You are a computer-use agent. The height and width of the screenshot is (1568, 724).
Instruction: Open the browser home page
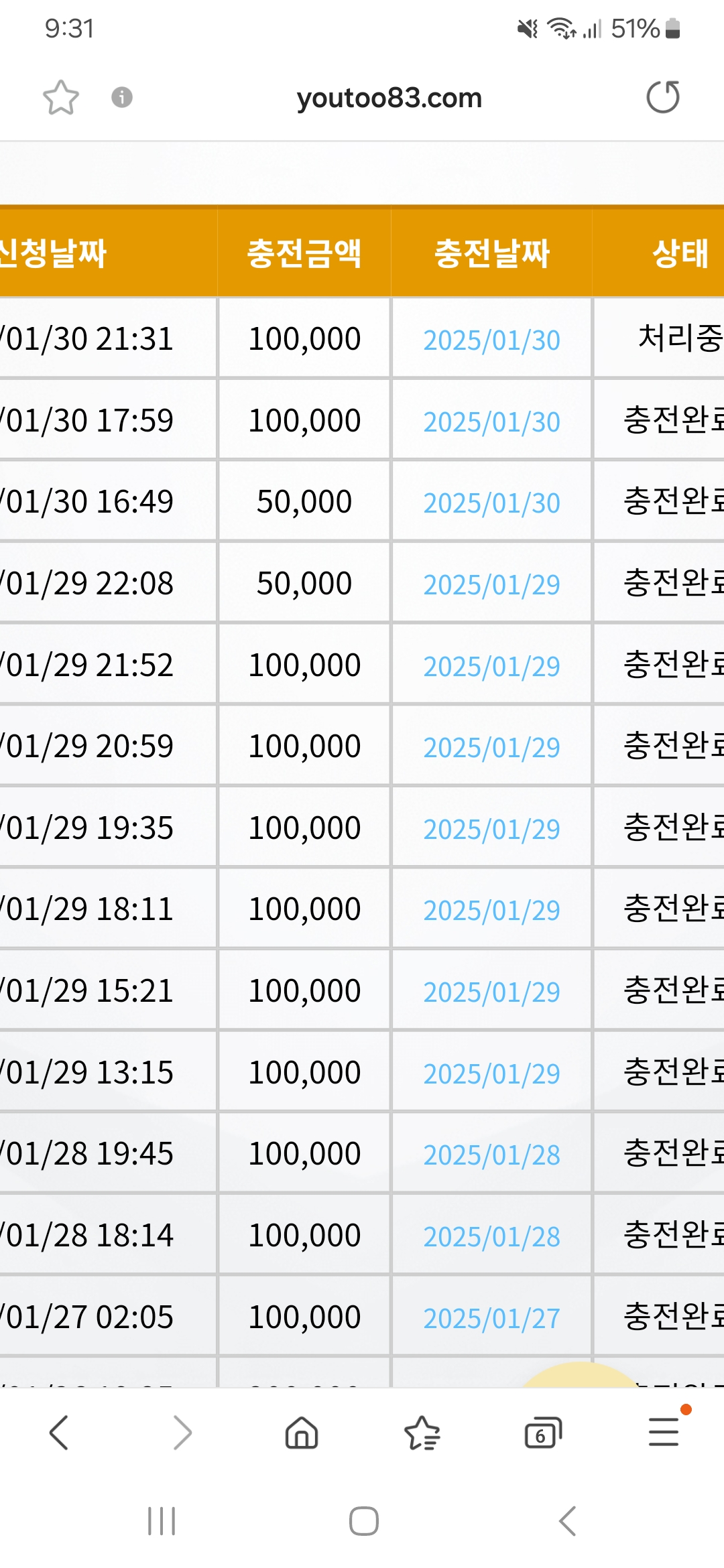pos(302,1433)
